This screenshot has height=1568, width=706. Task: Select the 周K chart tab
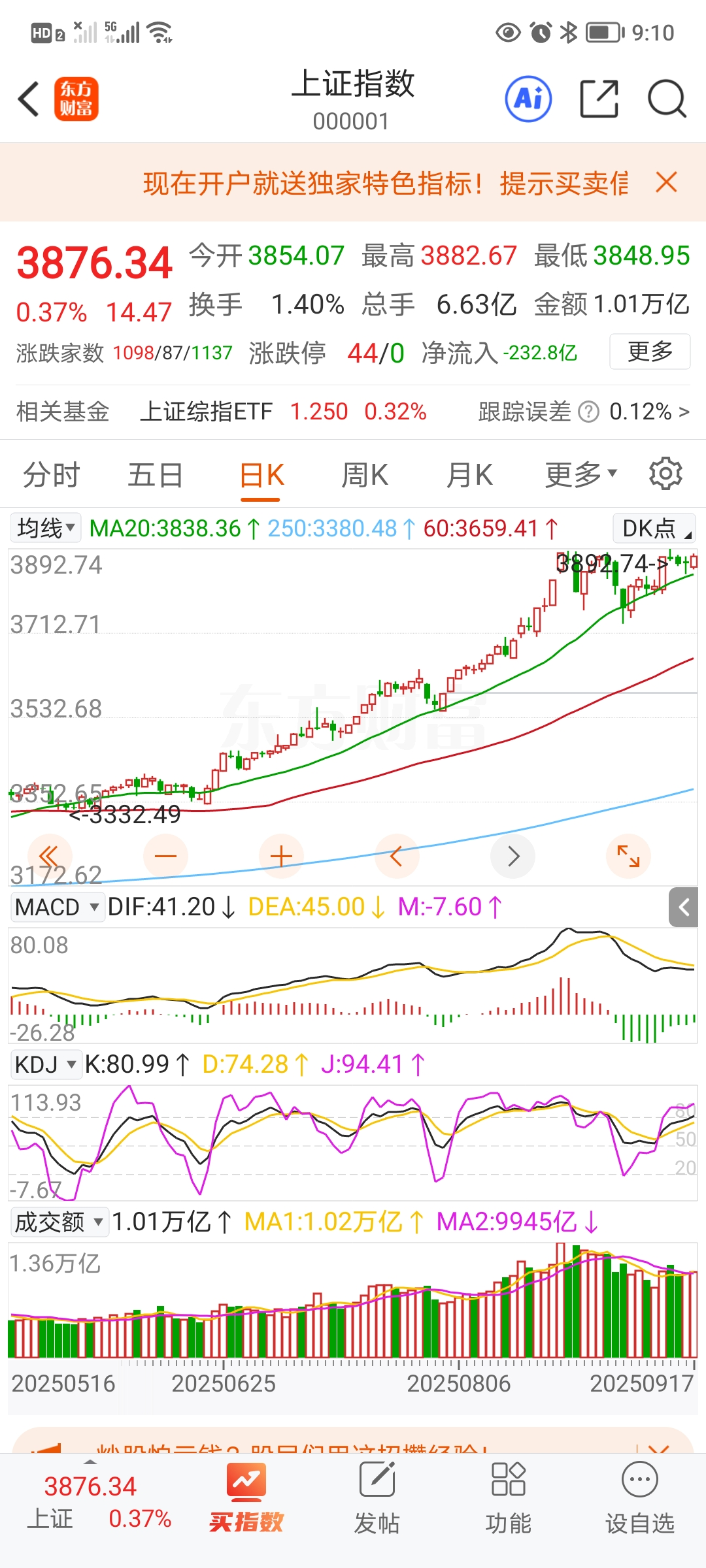(365, 475)
